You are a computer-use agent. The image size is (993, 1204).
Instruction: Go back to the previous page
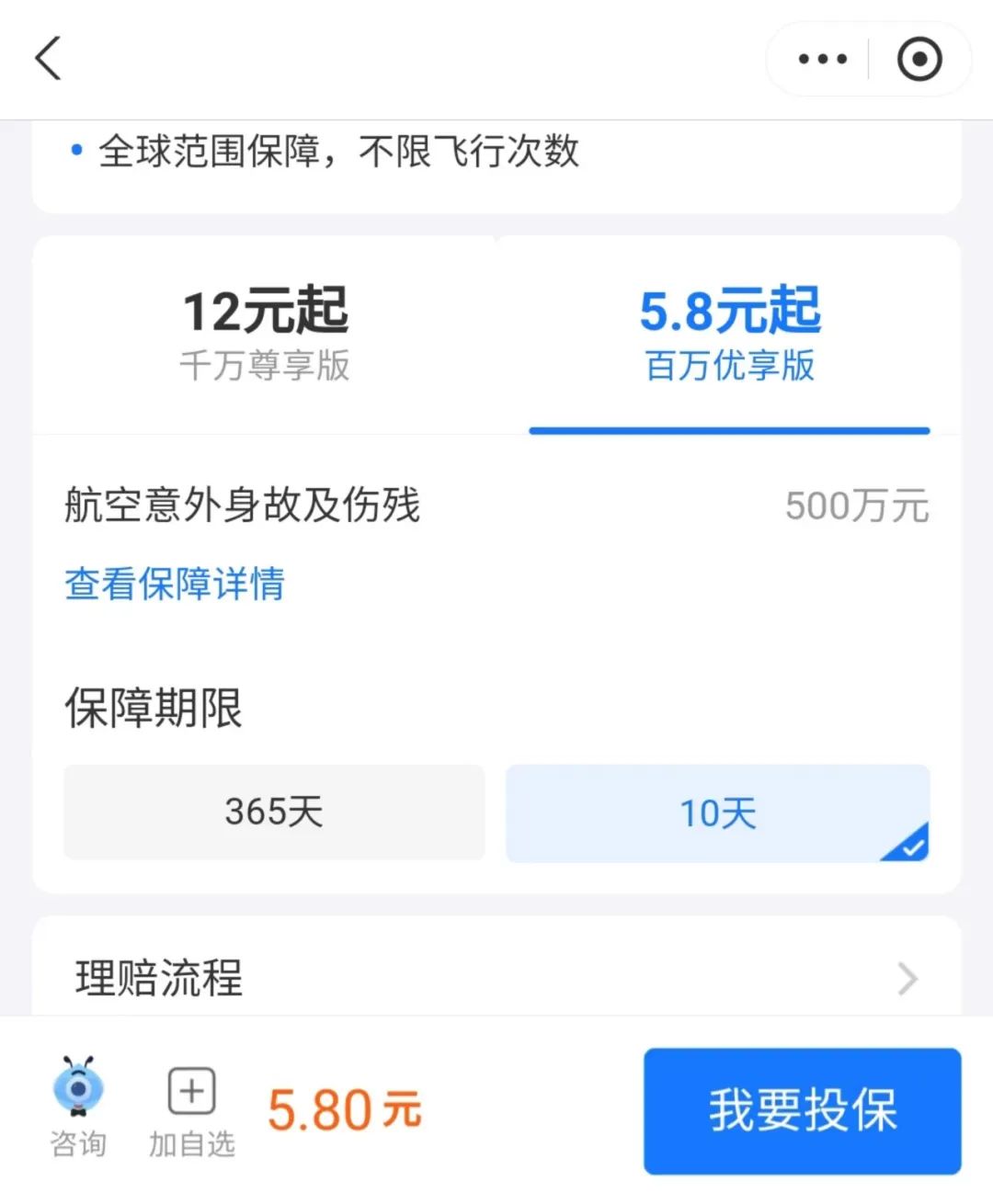48,59
